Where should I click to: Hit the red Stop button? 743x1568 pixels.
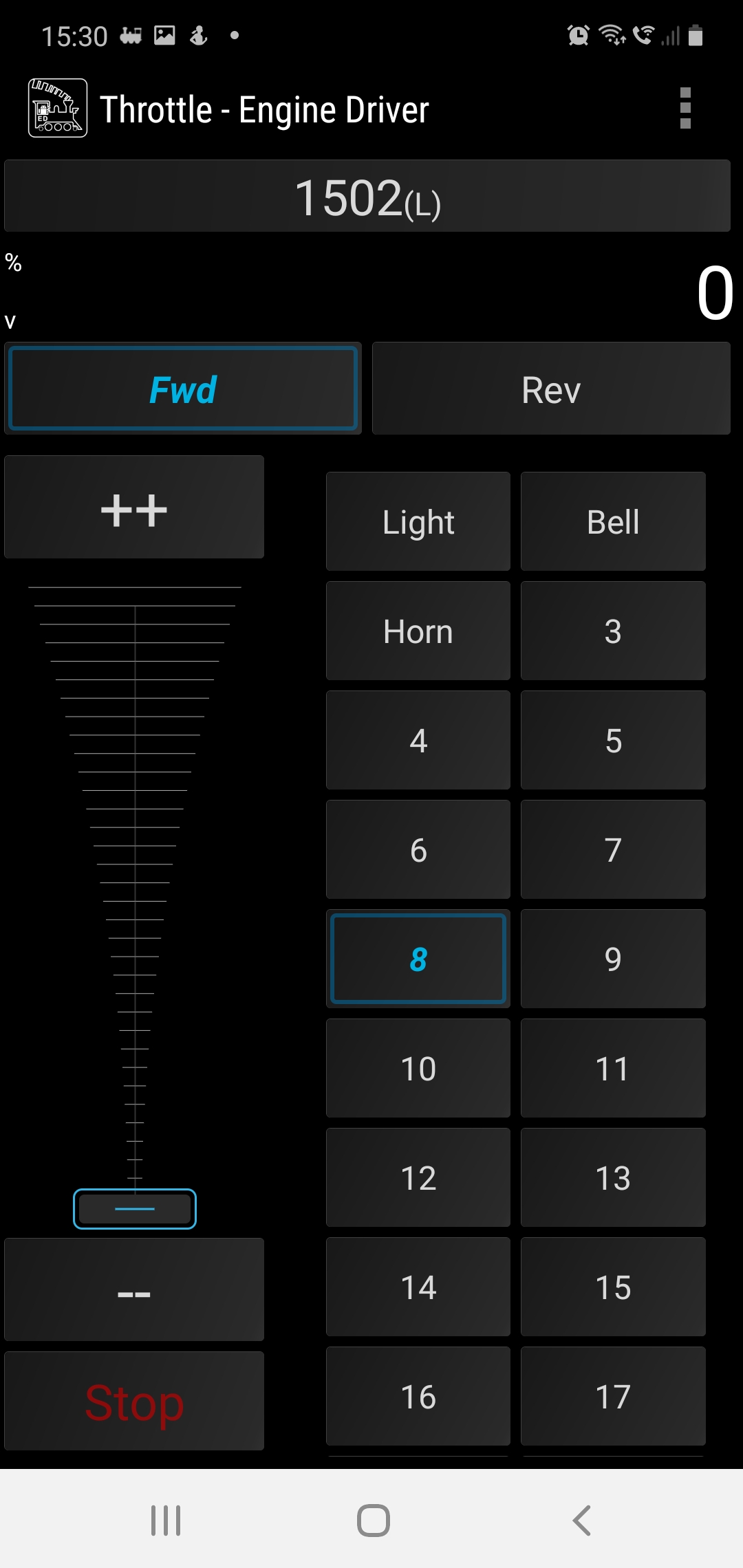134,1402
